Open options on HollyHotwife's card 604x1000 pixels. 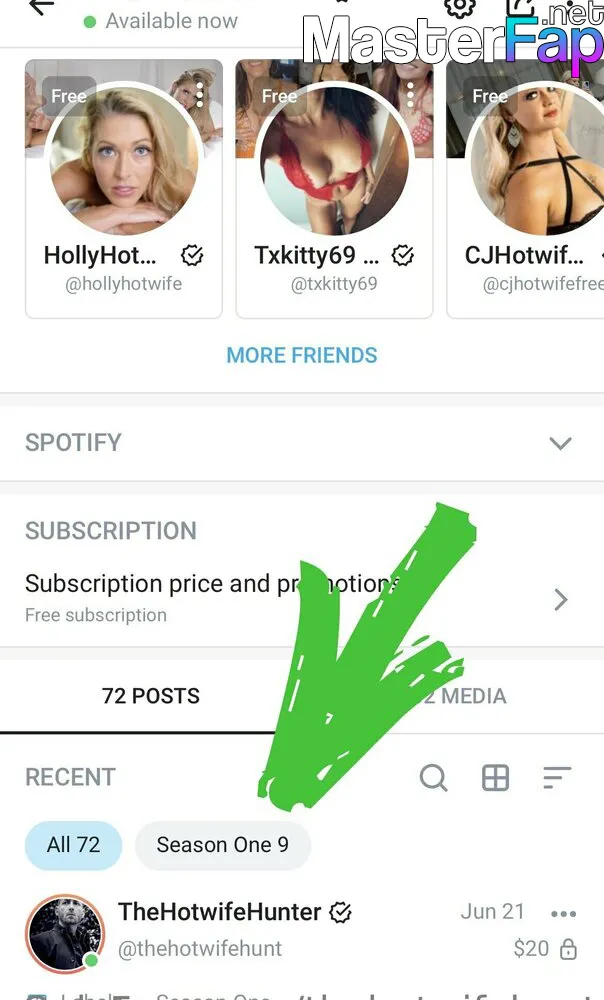coord(200,95)
